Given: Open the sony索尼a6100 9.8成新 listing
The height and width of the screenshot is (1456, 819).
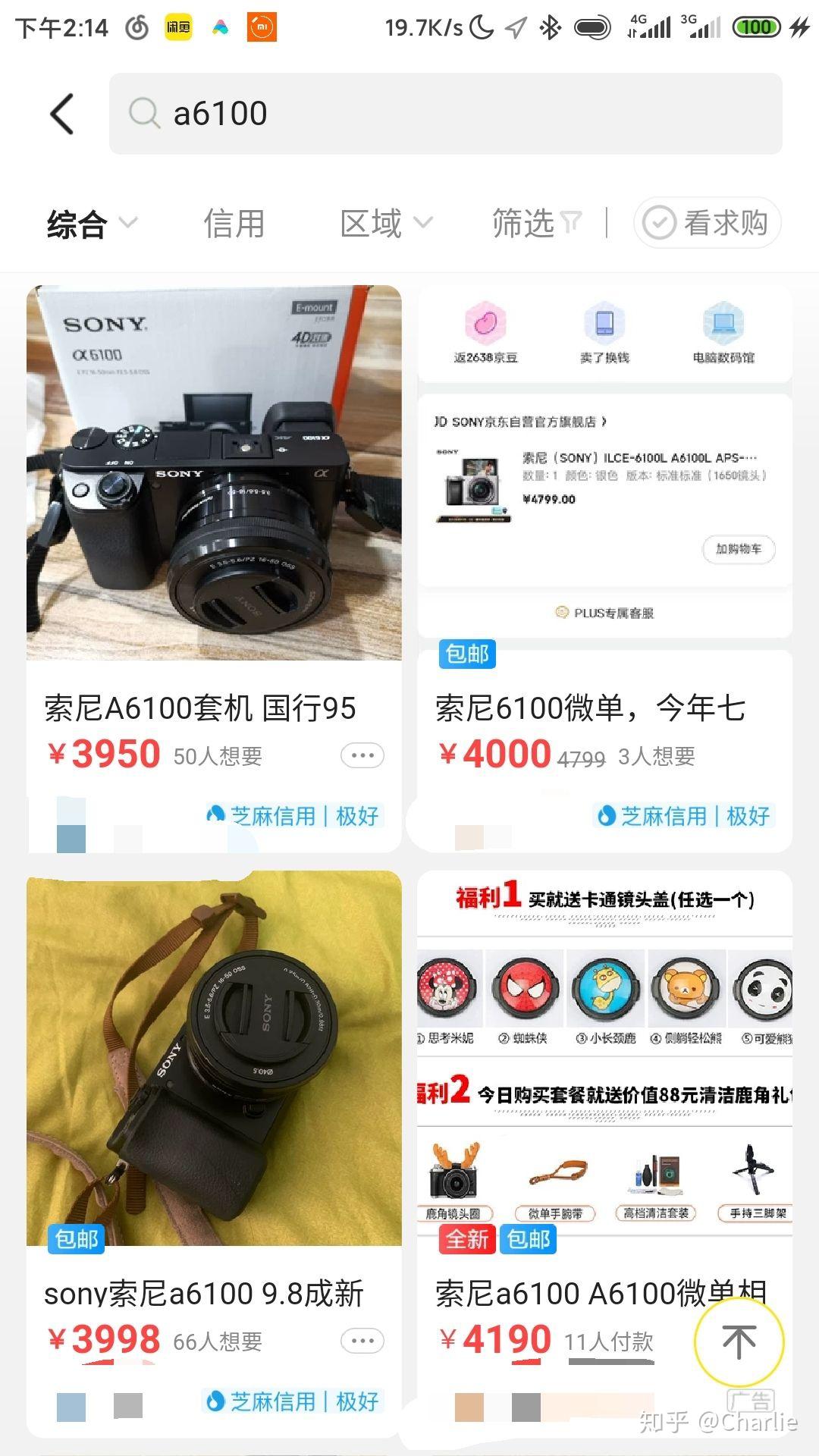Looking at the screenshot, I should click(214, 1154).
